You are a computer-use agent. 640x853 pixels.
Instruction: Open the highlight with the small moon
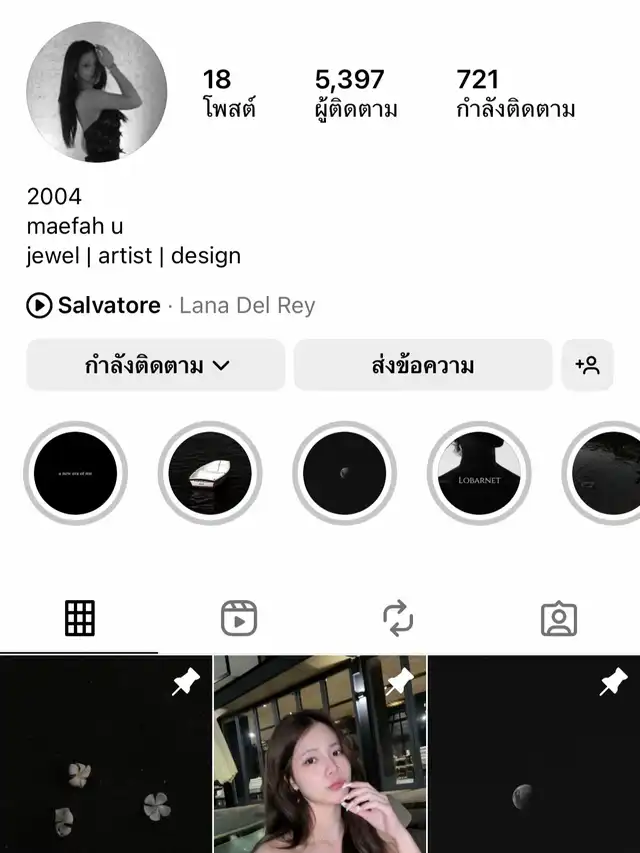344,473
